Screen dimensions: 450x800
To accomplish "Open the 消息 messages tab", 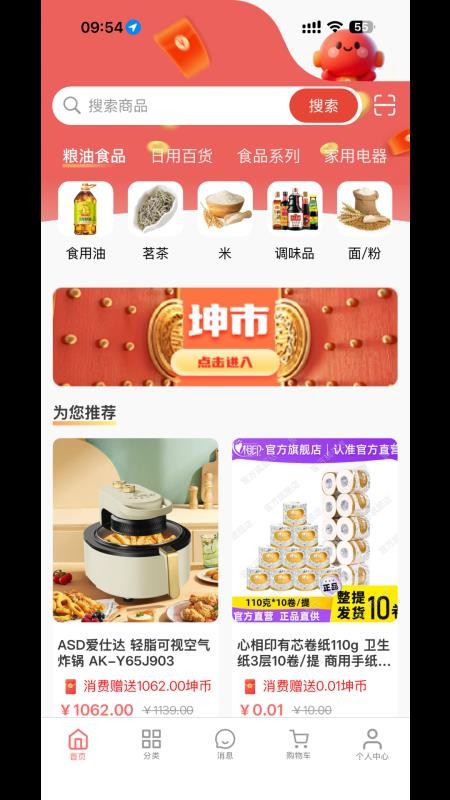I will tap(225, 744).
